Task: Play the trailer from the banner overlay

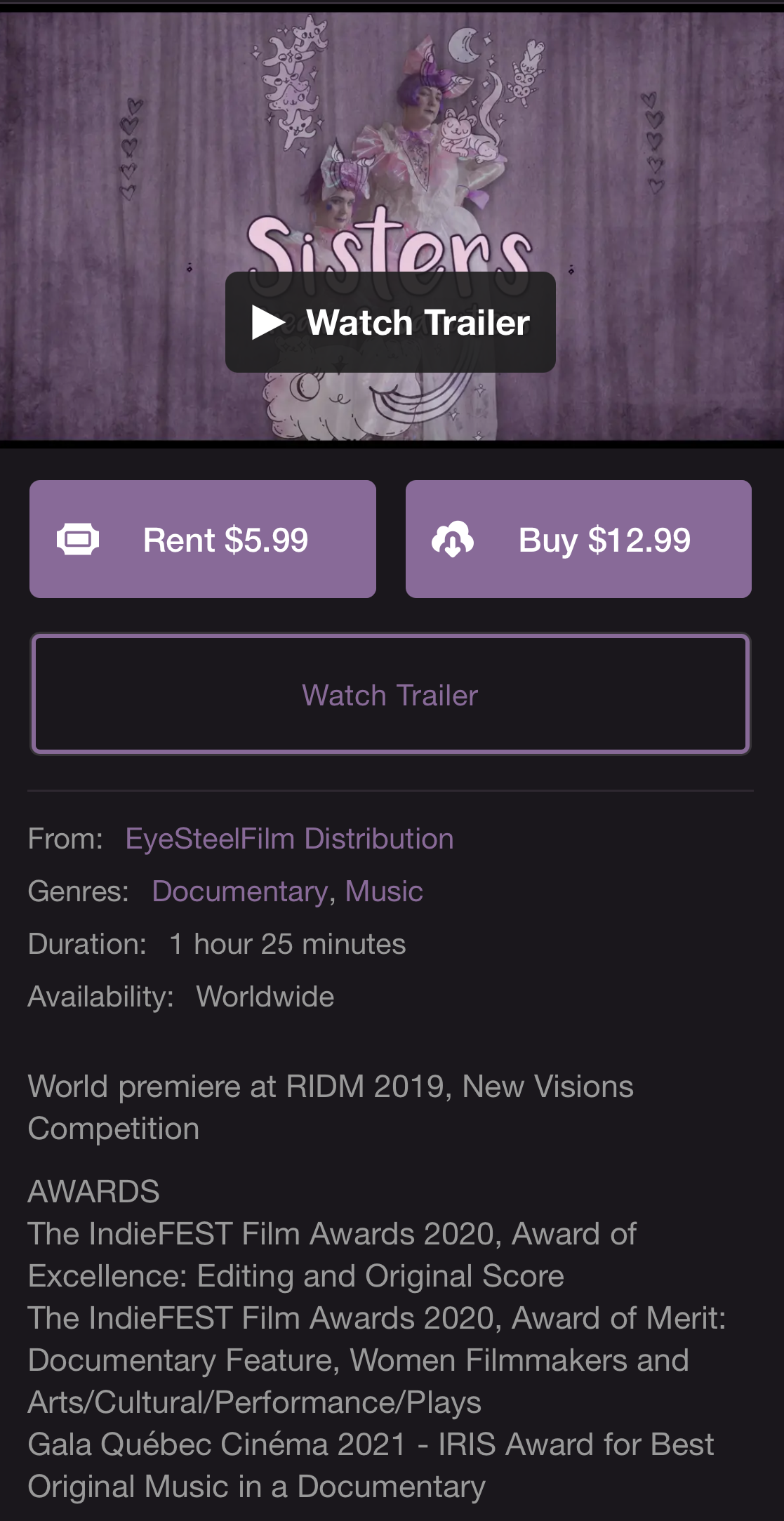Action: click(390, 322)
